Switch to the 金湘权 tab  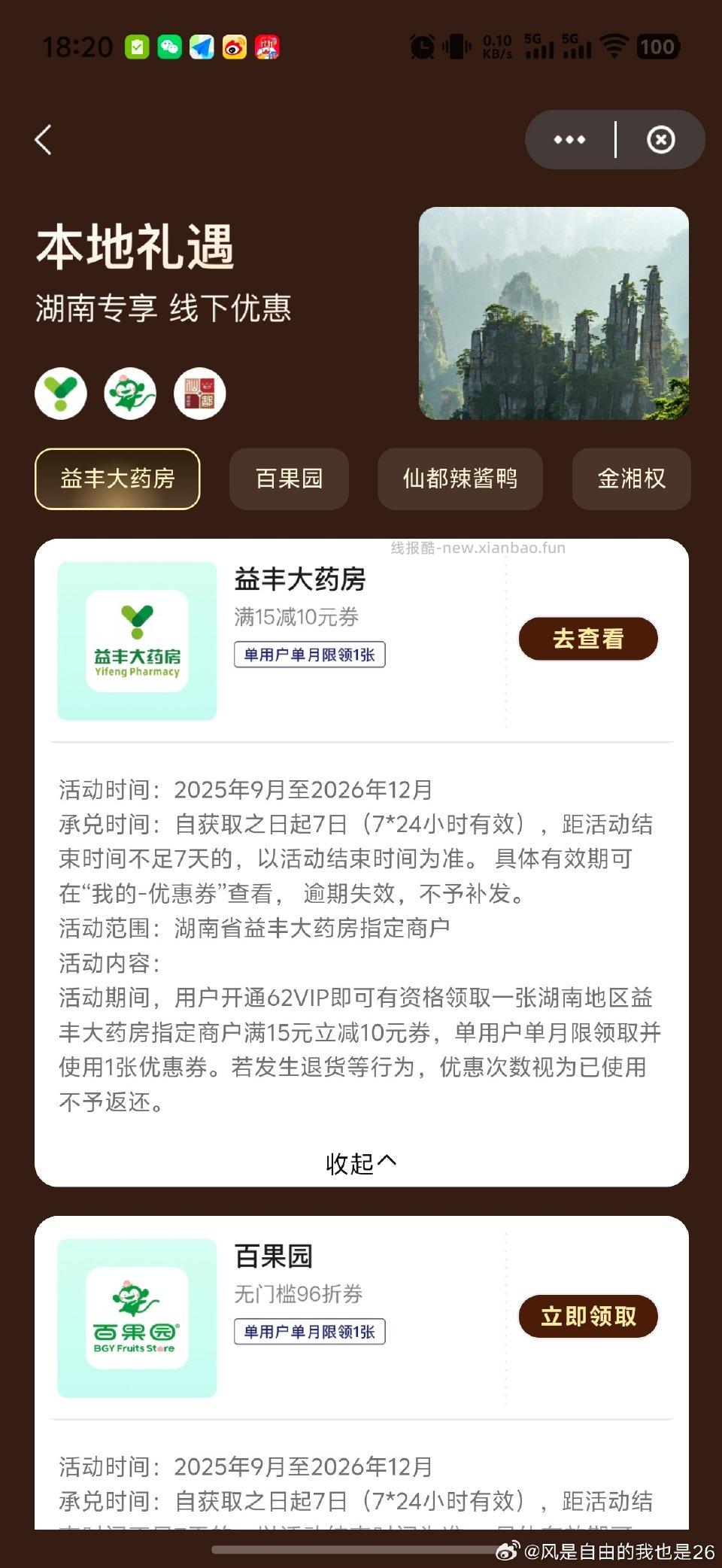[631, 479]
